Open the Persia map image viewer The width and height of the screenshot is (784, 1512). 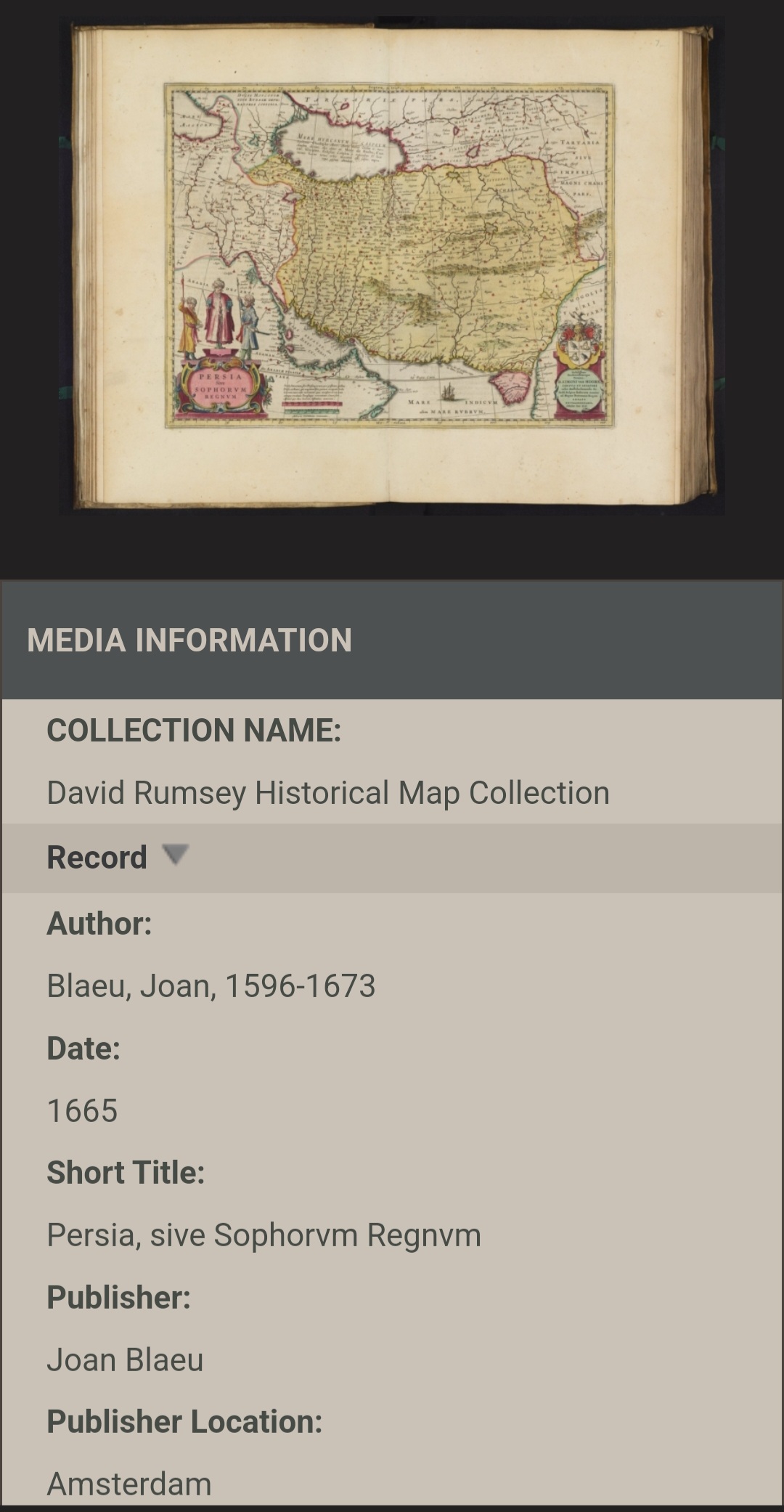(391, 266)
